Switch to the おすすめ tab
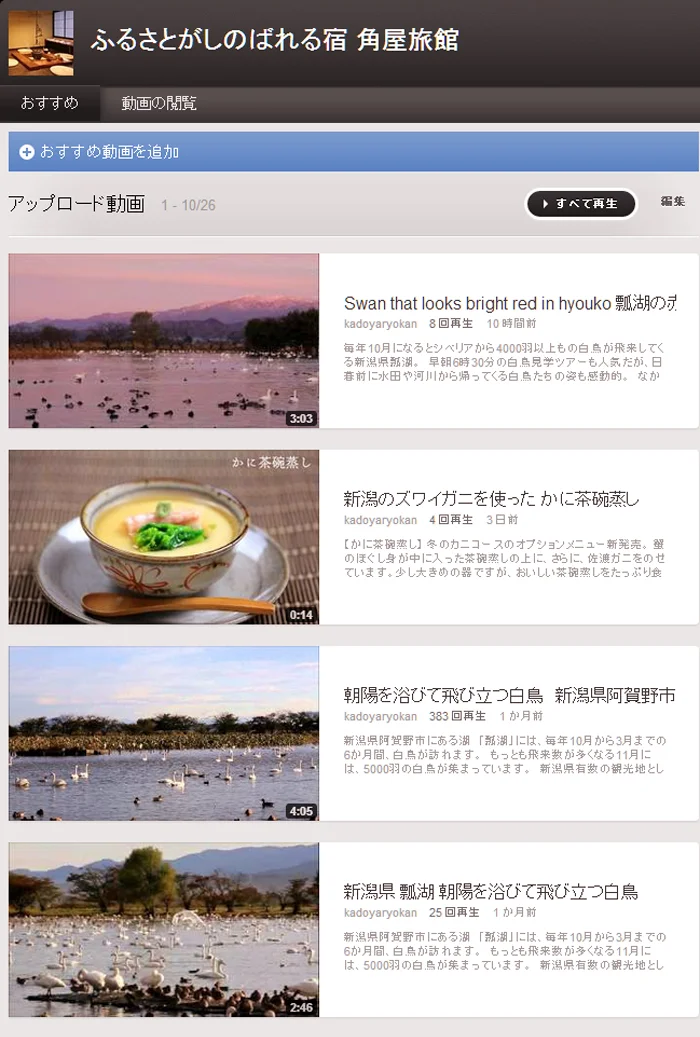700x1037 pixels. coord(49,103)
